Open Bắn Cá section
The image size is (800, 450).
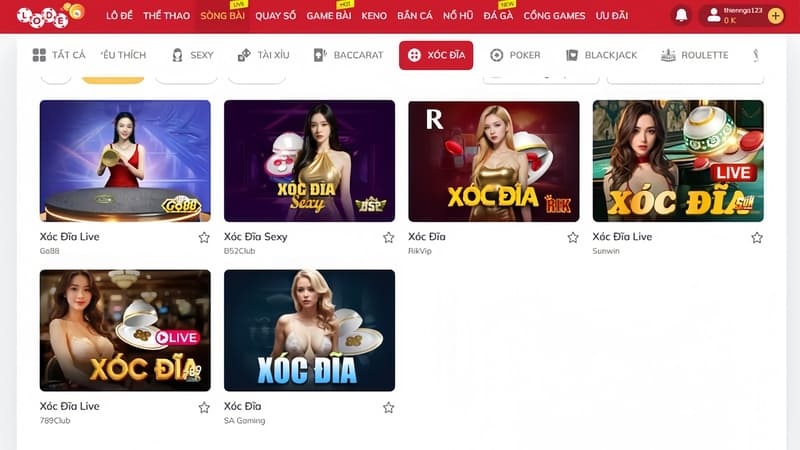pos(414,16)
